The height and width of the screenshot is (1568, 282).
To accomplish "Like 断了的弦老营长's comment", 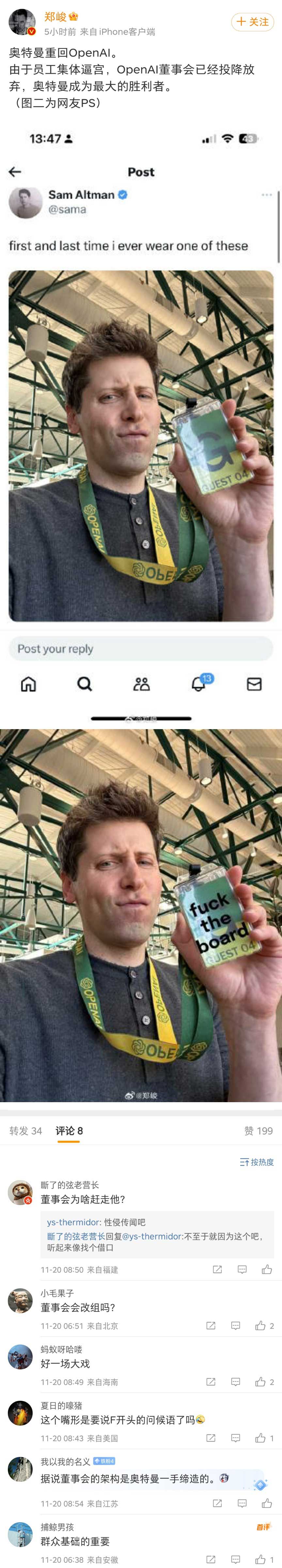I will coord(266,1269).
